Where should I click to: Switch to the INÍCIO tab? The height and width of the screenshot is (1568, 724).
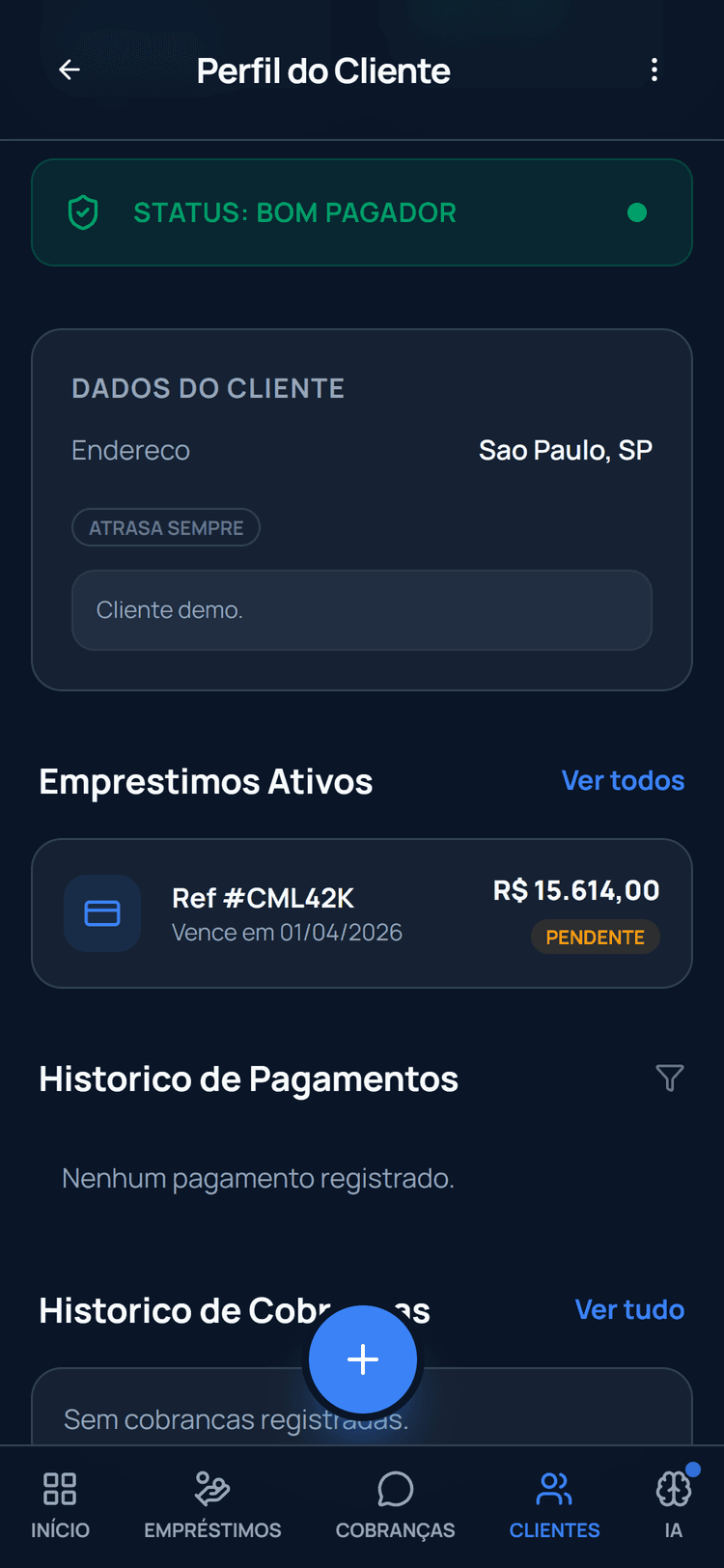click(60, 1501)
